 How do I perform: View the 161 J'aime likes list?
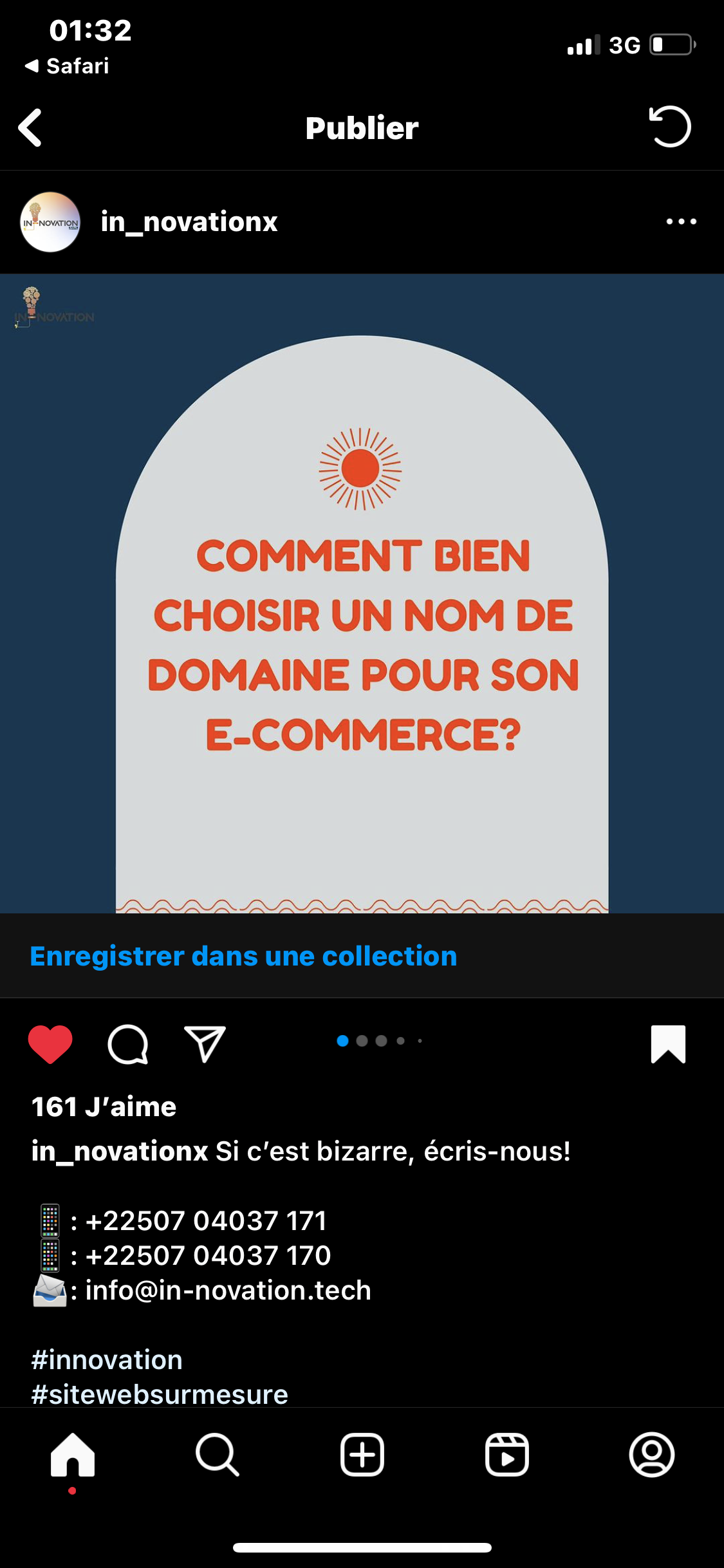[x=104, y=1107]
